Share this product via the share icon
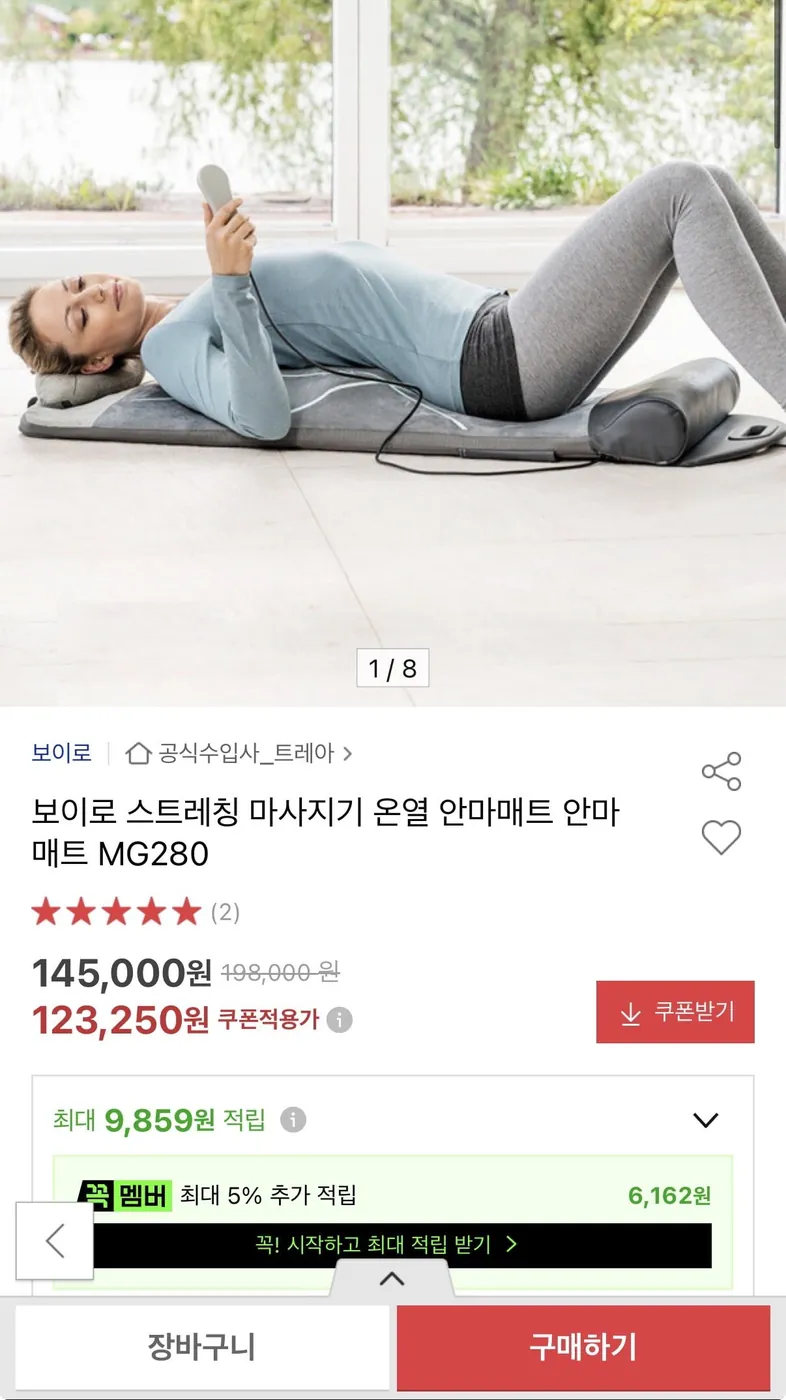786x1400 pixels. (x=720, y=771)
